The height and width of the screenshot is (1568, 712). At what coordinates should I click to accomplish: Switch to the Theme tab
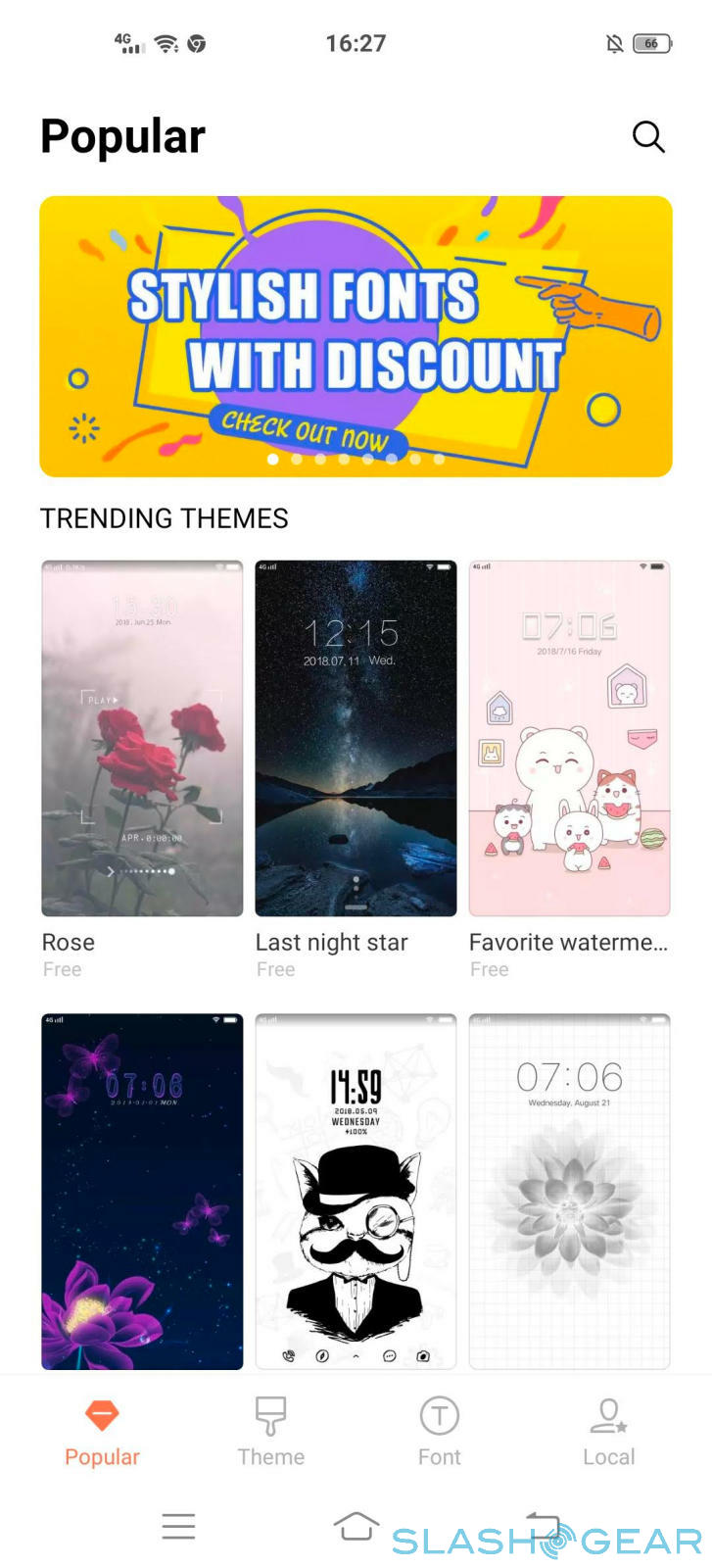[271, 1432]
